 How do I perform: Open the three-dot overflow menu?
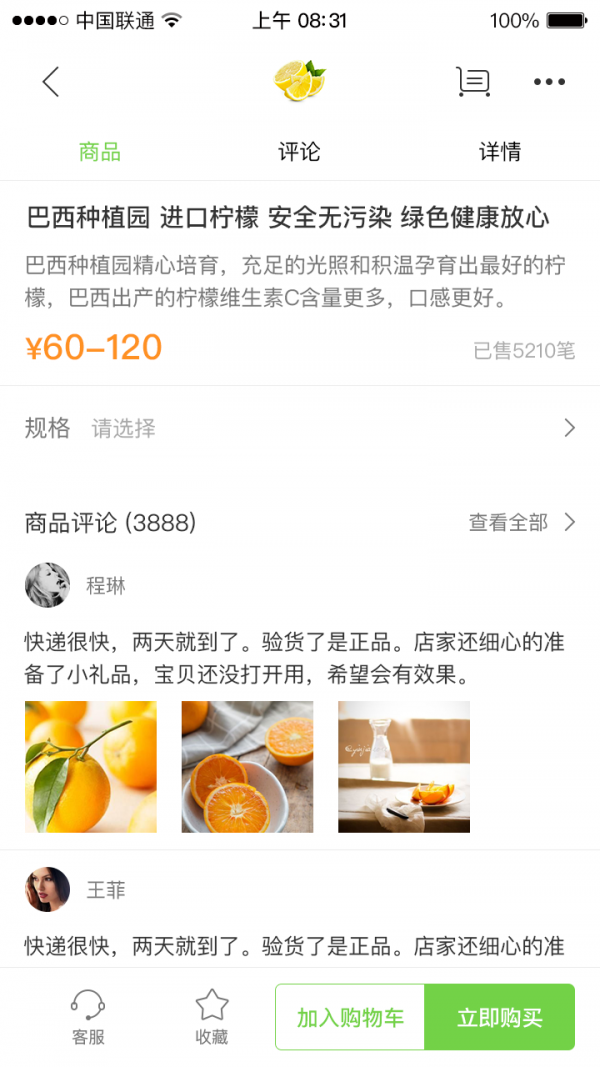(x=549, y=82)
